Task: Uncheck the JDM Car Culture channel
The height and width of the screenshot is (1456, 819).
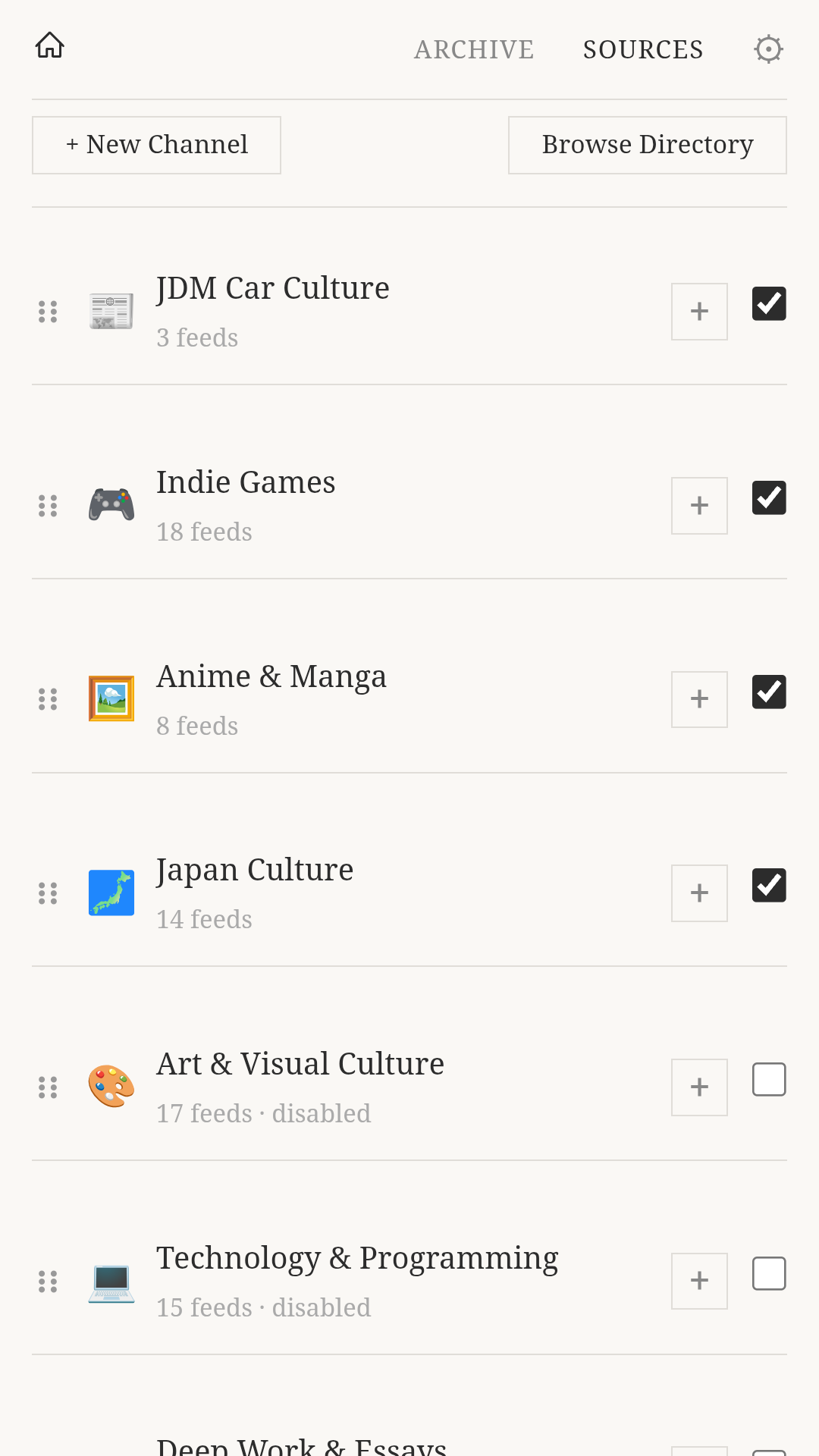Action: tap(768, 303)
